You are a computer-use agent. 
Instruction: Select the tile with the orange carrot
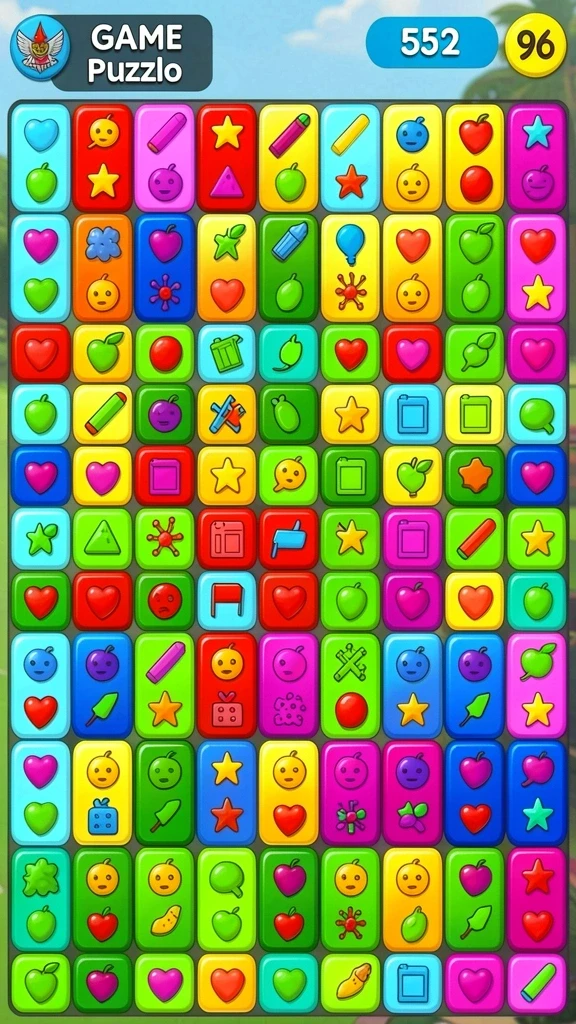(x=351, y=983)
